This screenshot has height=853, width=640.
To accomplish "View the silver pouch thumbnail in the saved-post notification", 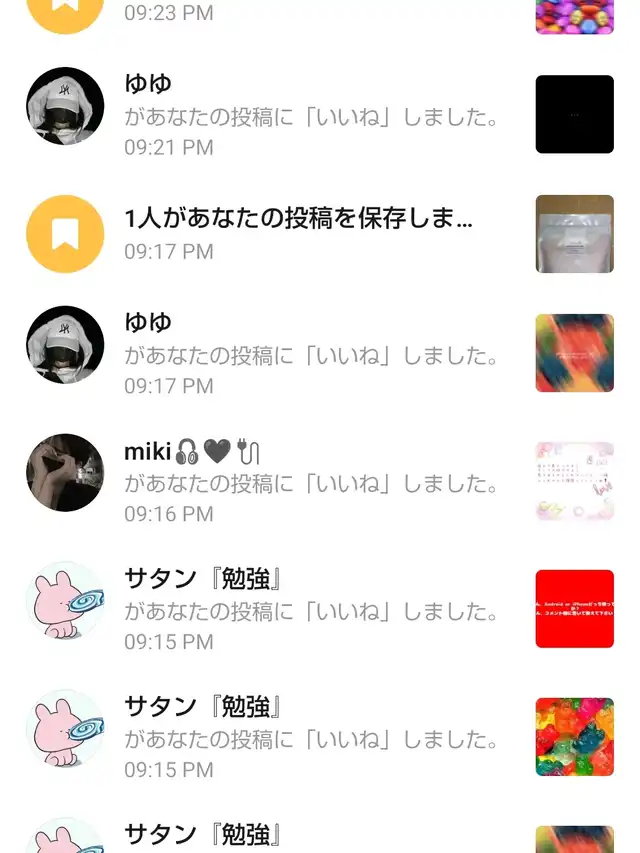I will pyautogui.click(x=574, y=234).
